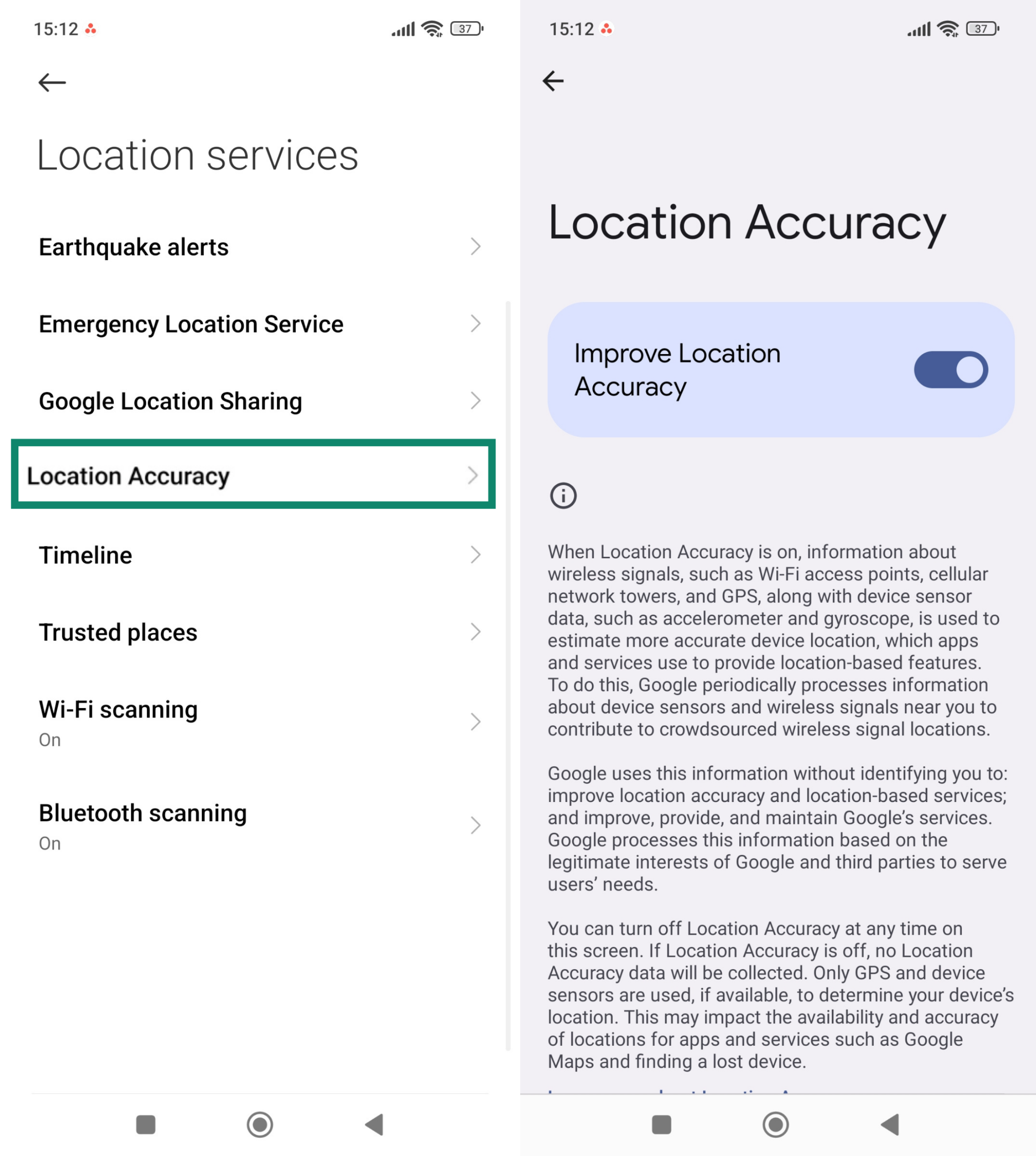Image resolution: width=1036 pixels, height=1156 pixels.
Task: Open Earthquake alerts
Action: coord(259,247)
